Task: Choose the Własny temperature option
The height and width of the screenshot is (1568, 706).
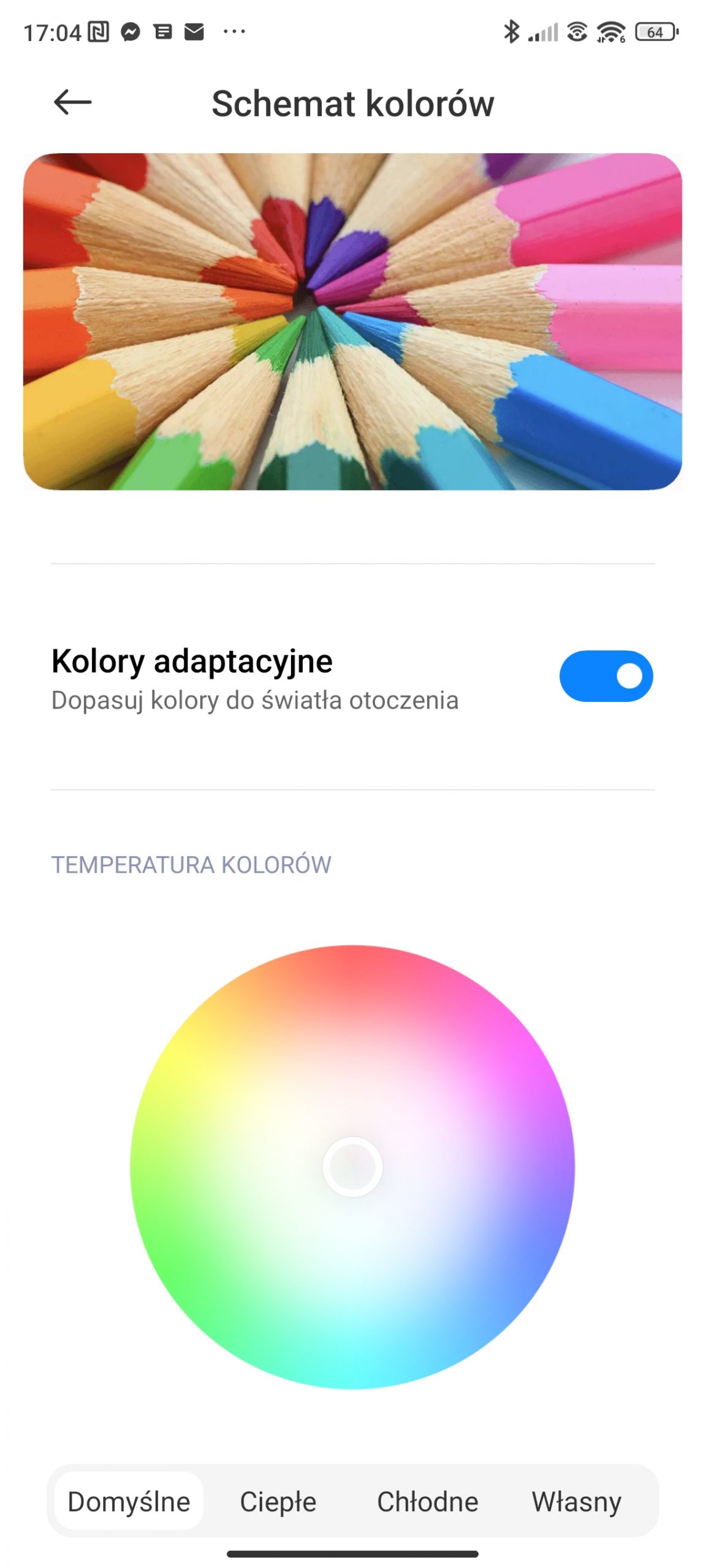Action: pyautogui.click(x=576, y=1501)
